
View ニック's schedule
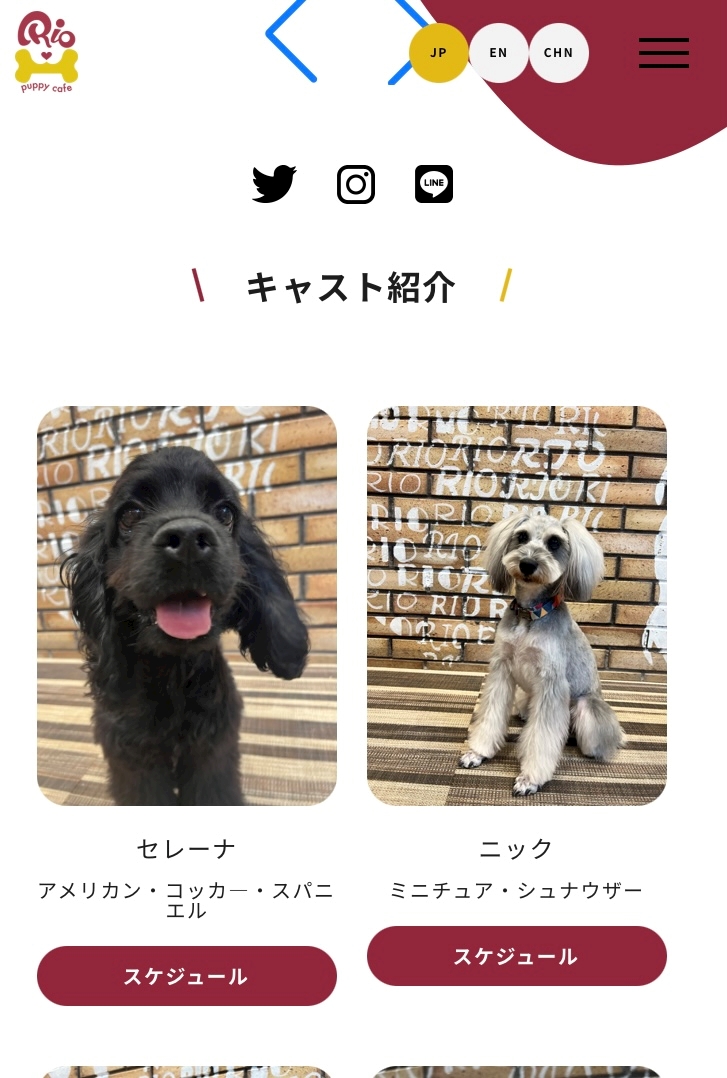click(516, 956)
